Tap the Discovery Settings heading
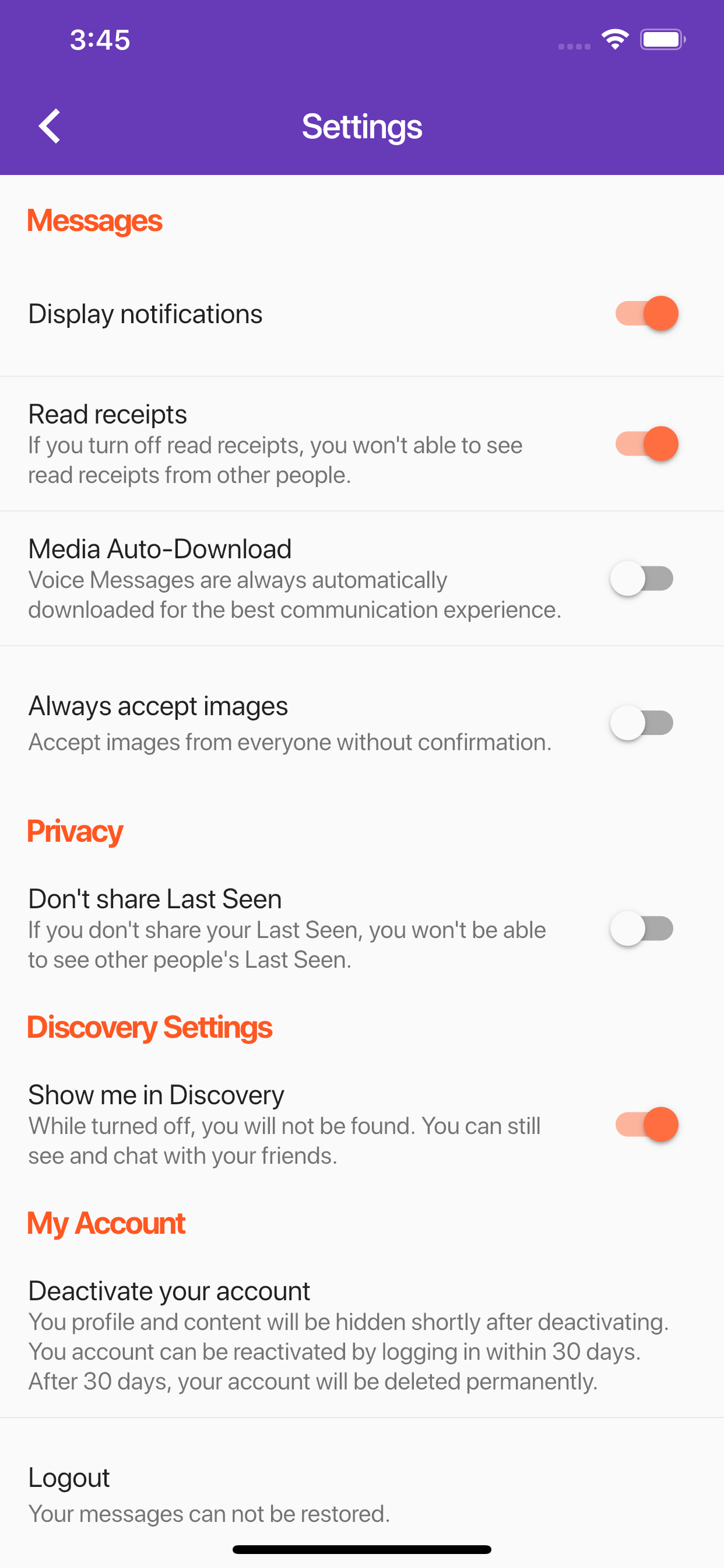The image size is (724, 1568). (149, 1026)
